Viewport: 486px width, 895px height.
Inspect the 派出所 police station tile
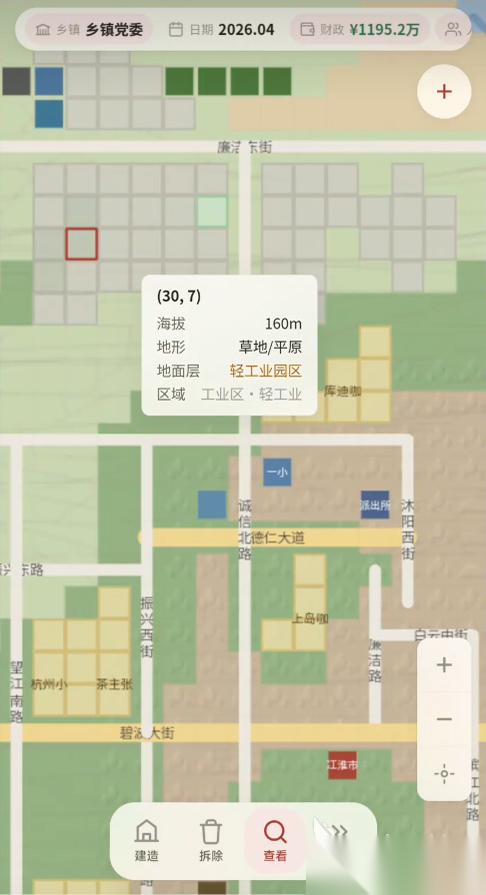pos(375,505)
